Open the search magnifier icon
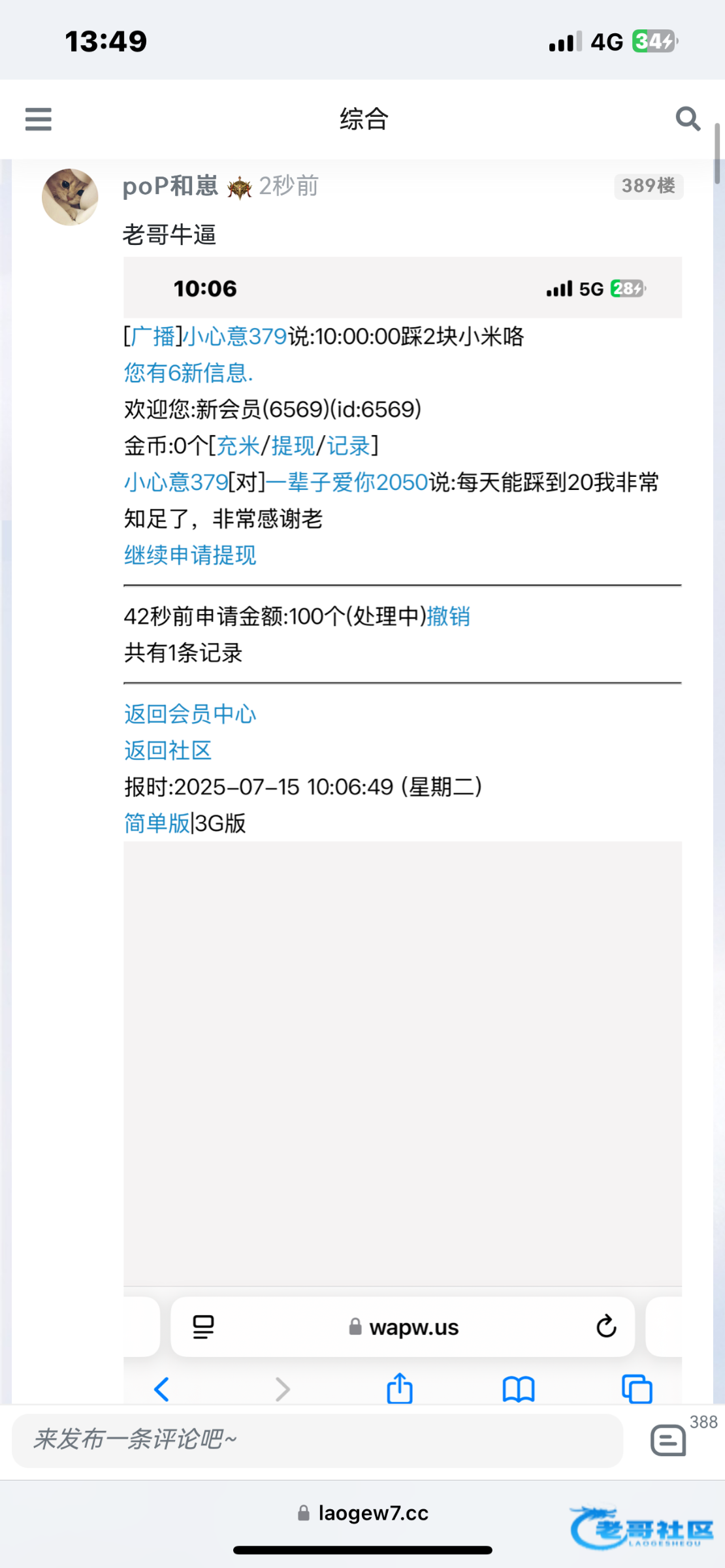 687,119
